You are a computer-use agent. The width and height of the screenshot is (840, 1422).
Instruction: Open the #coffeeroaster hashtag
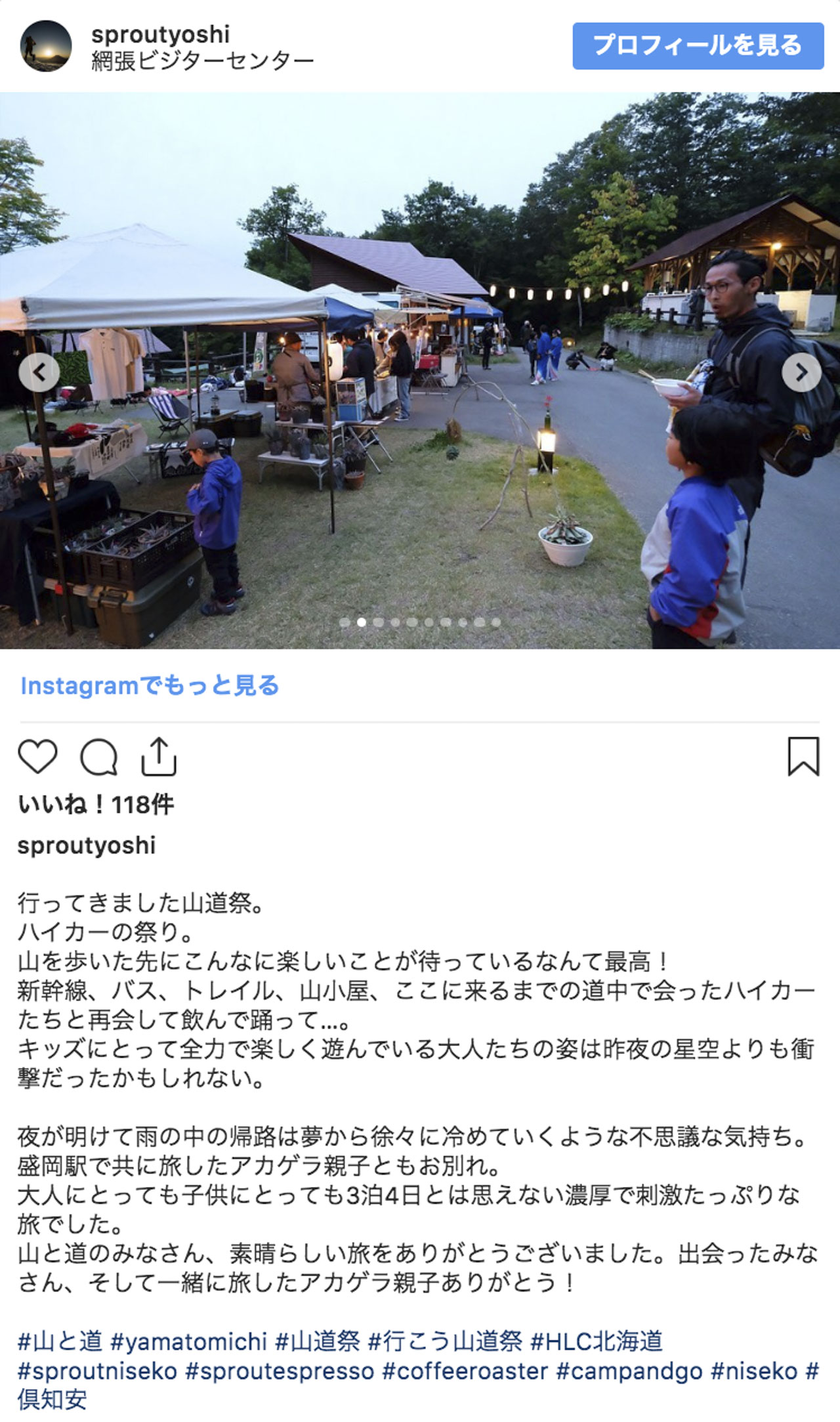click(465, 1370)
